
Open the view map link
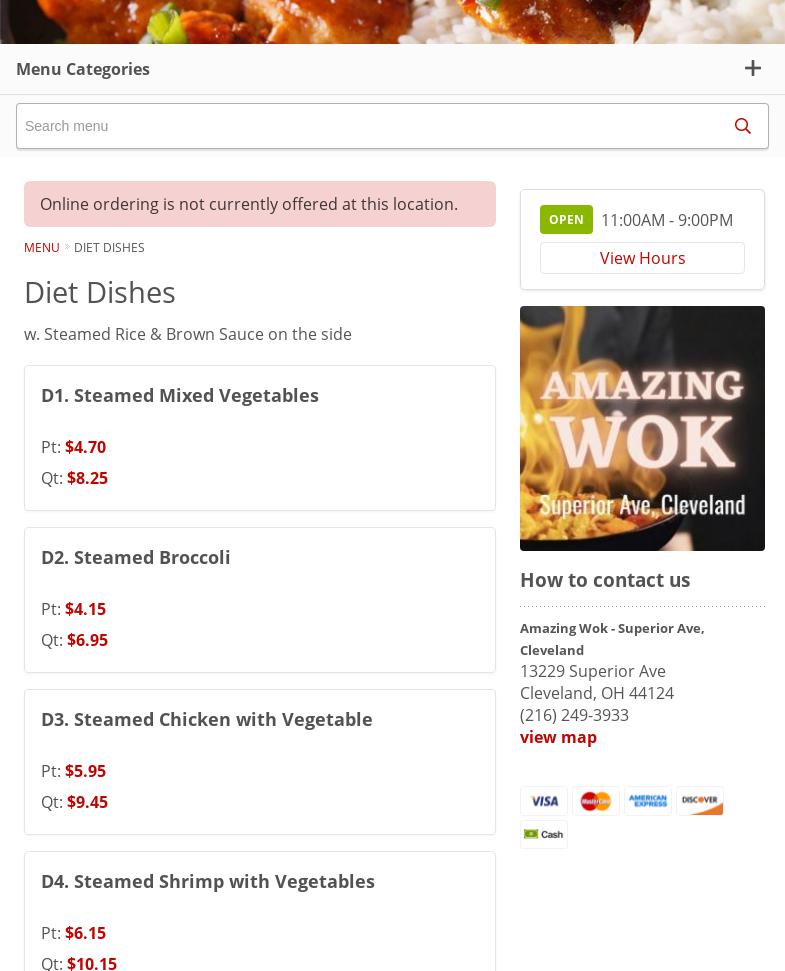click(x=558, y=737)
